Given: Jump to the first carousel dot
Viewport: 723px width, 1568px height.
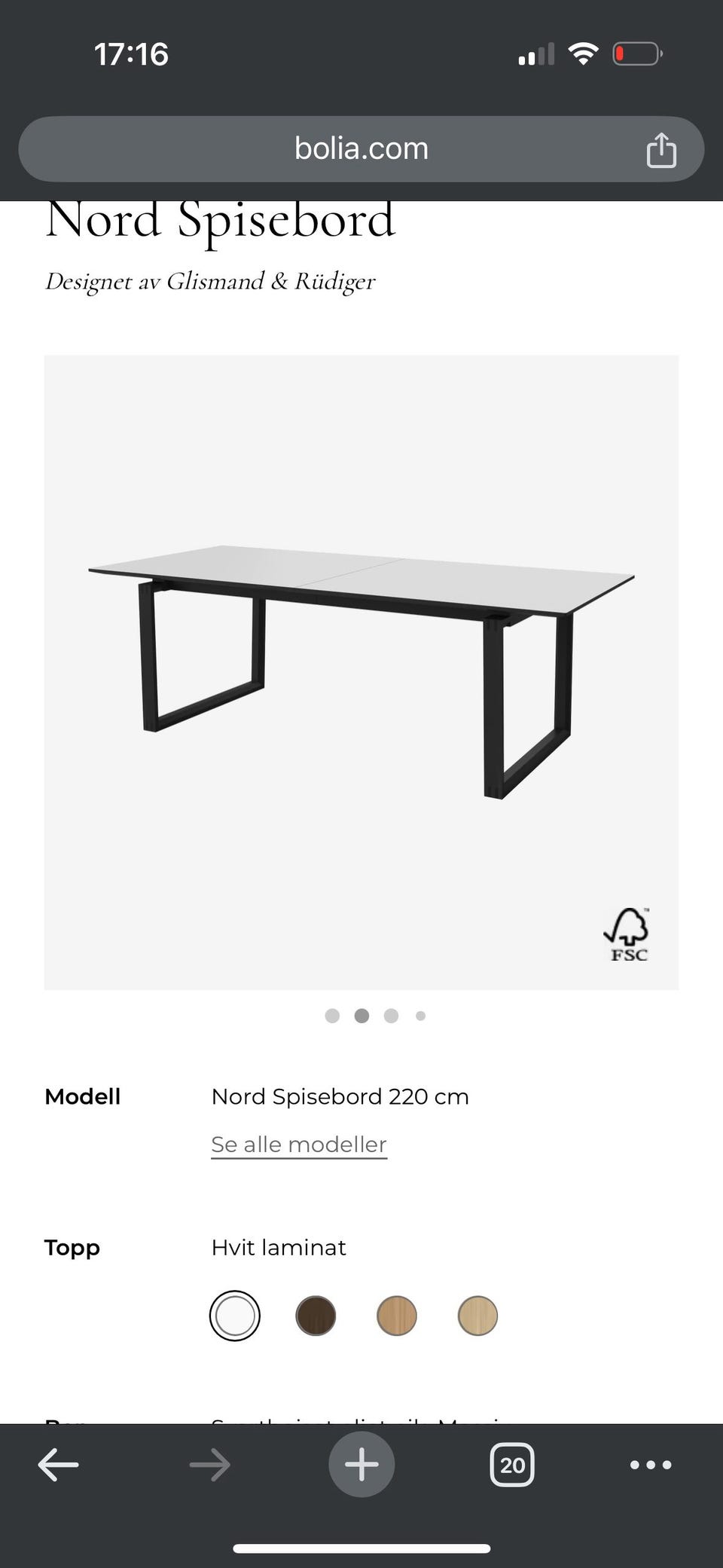Looking at the screenshot, I should tap(332, 1016).
